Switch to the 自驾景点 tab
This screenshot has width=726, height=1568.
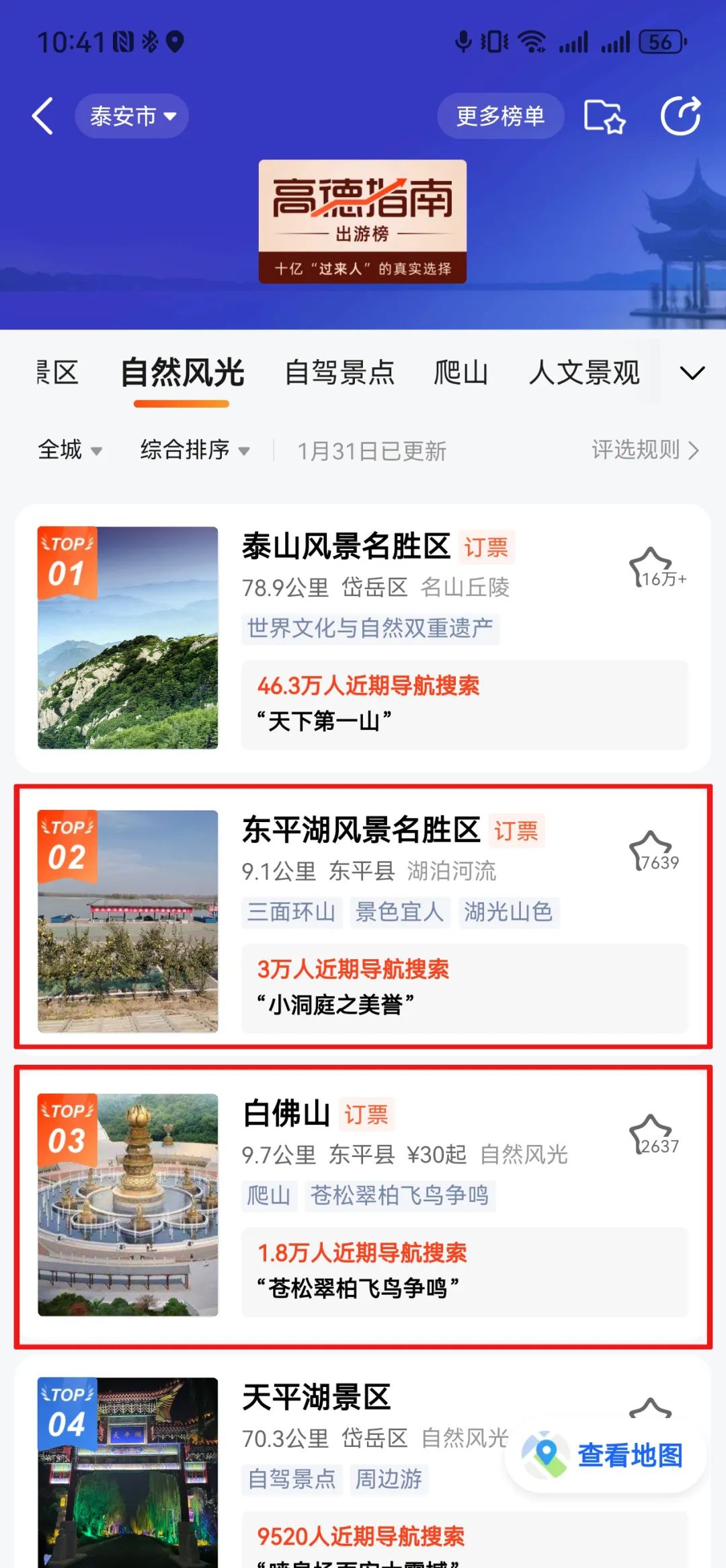coord(339,373)
